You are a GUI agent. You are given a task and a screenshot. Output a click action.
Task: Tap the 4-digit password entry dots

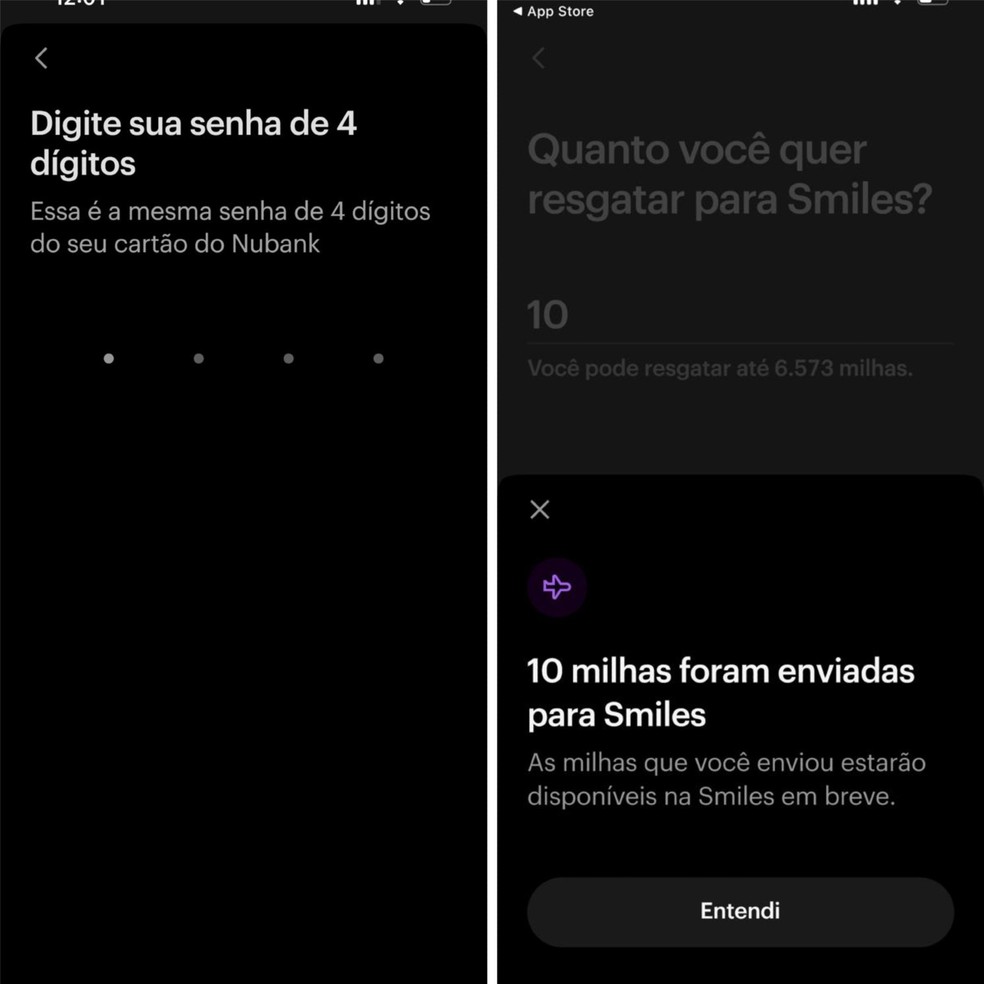point(243,358)
